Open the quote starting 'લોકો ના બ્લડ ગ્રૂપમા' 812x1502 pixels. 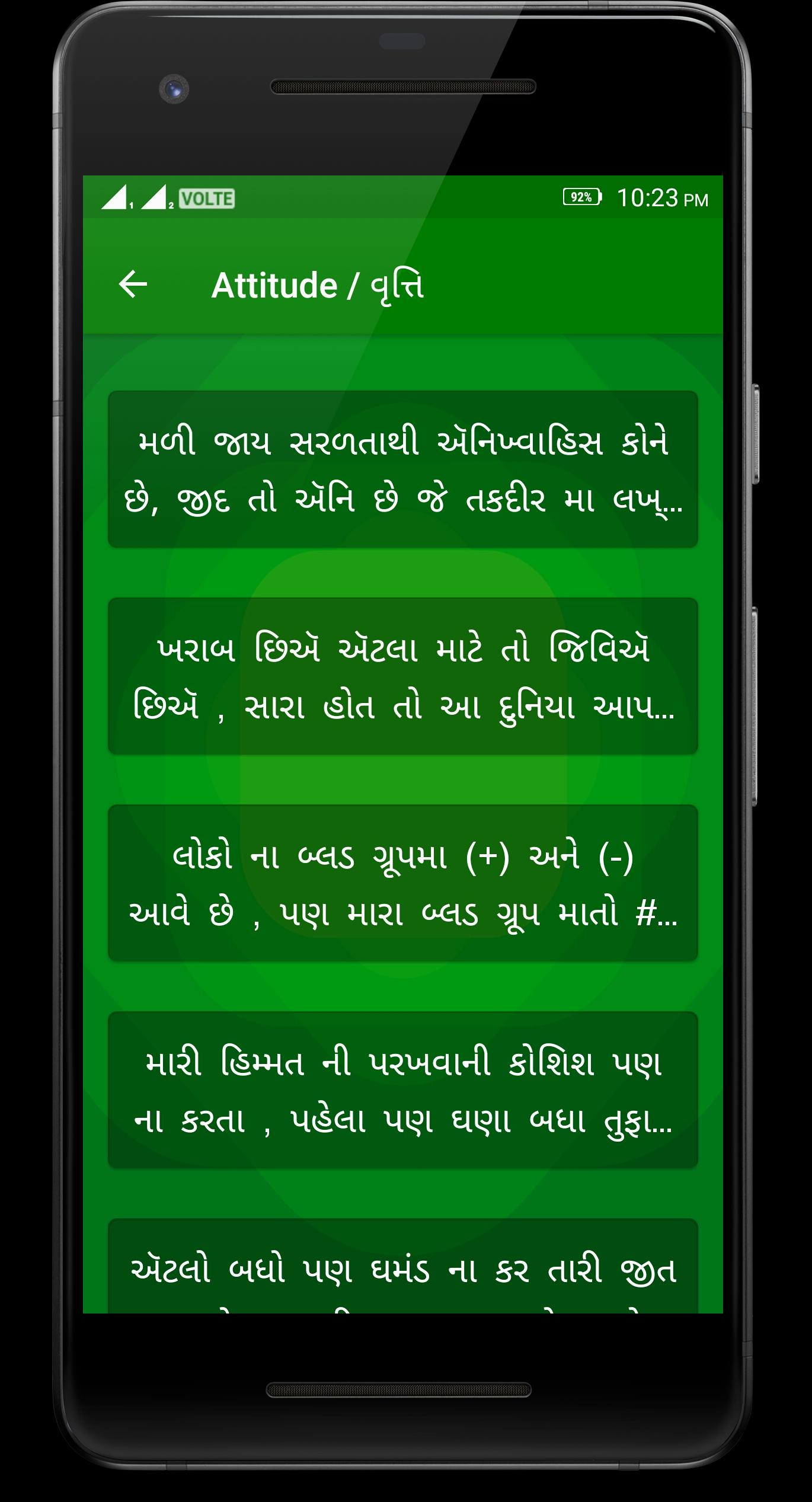coord(403,883)
